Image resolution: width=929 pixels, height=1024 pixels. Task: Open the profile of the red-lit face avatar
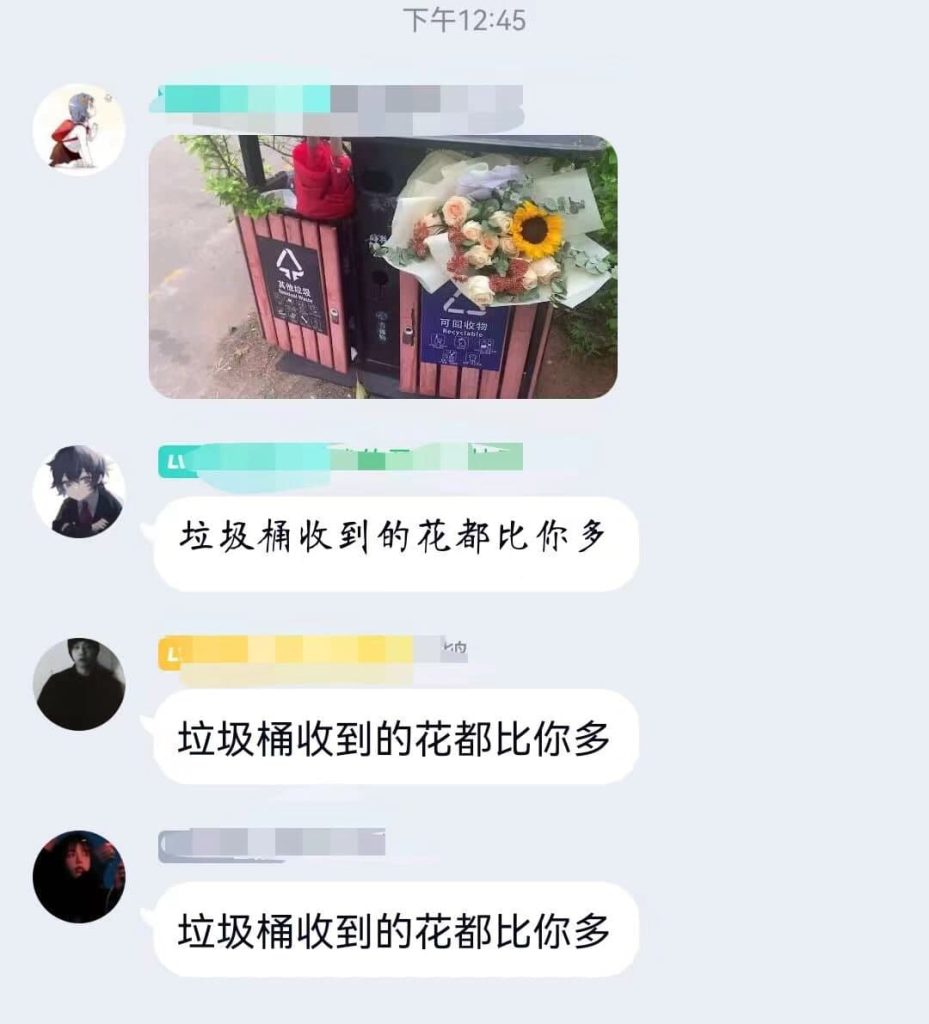(79, 877)
